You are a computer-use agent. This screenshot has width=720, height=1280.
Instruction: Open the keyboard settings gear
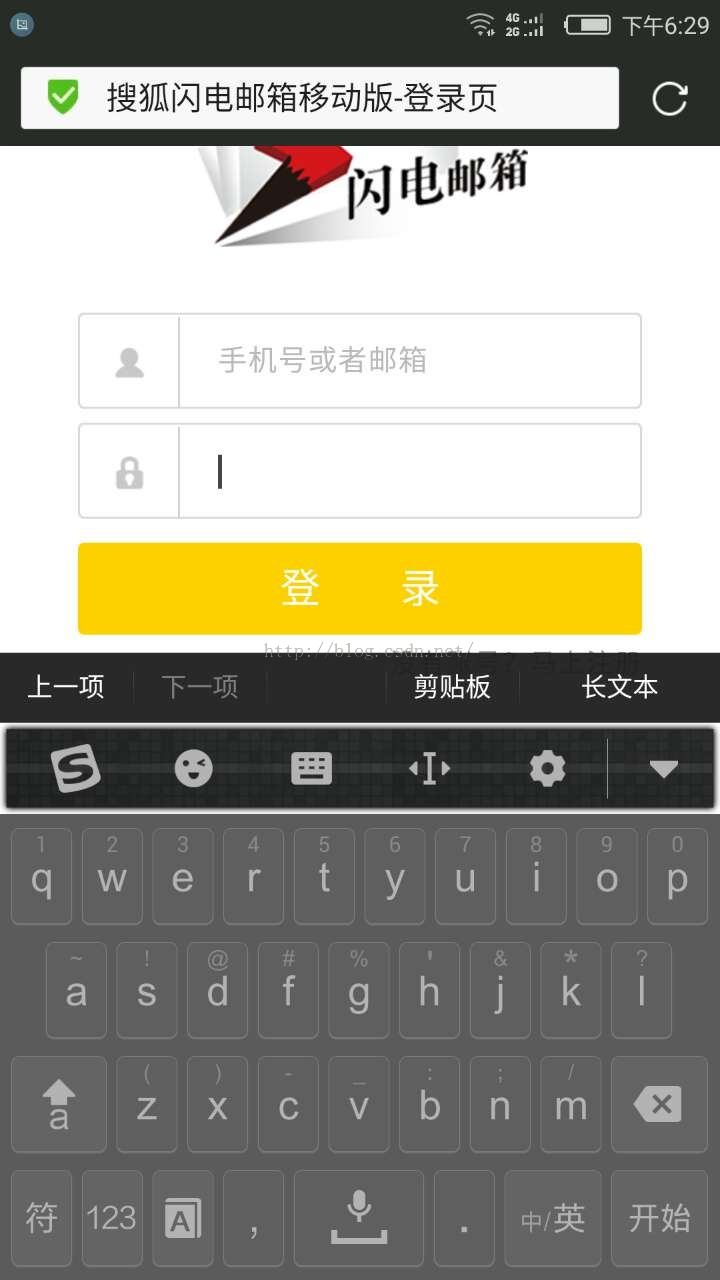547,769
